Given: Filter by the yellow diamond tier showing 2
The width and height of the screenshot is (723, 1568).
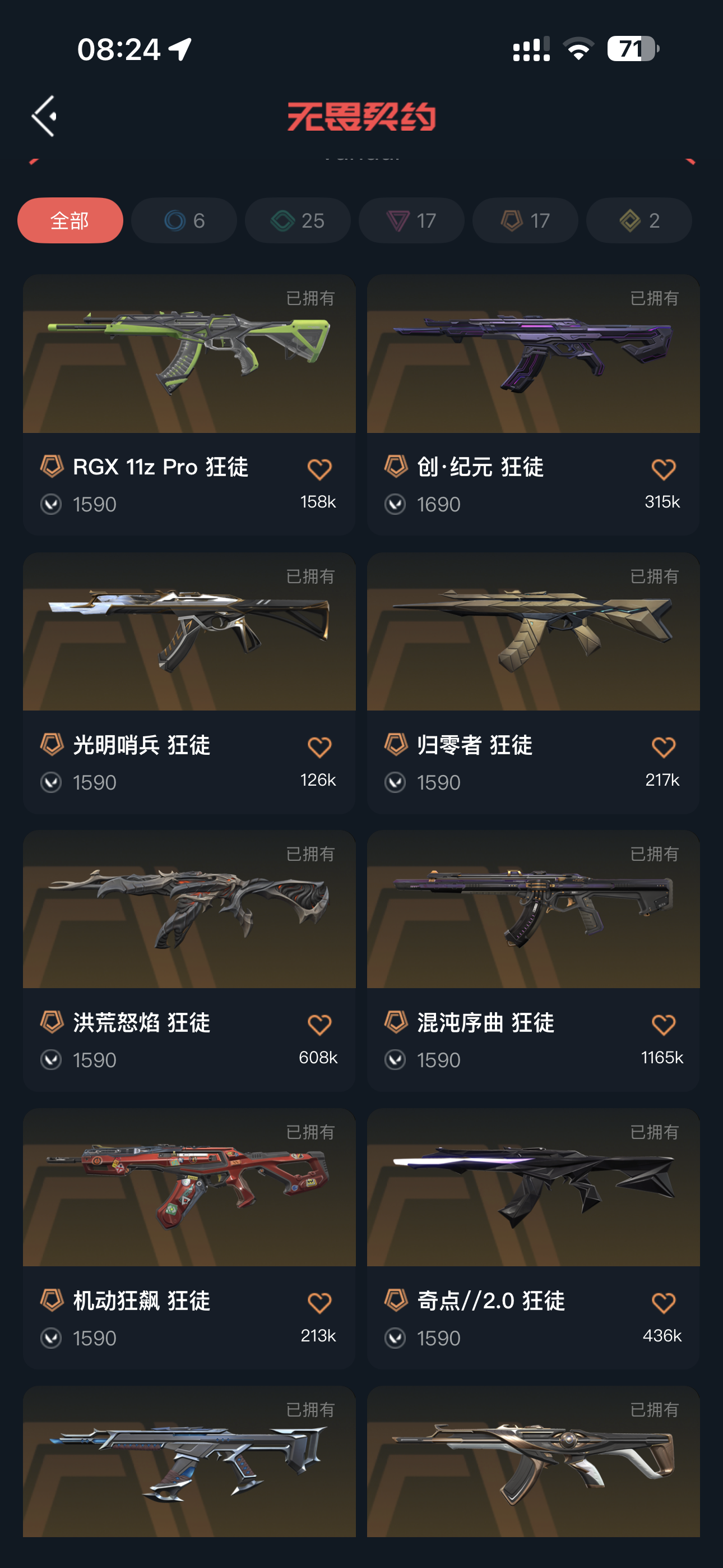Looking at the screenshot, I should tap(639, 220).
